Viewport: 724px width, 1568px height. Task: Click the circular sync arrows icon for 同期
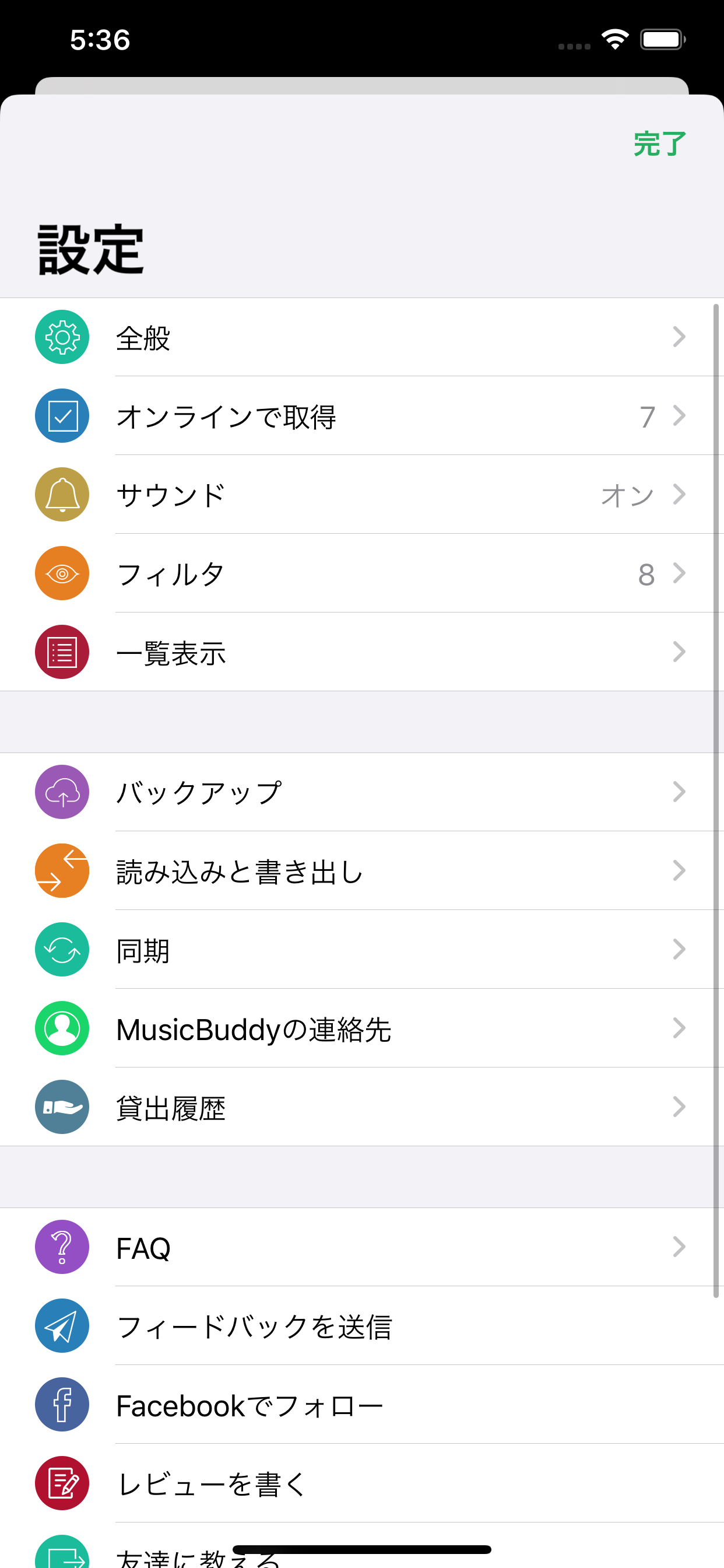(x=61, y=949)
